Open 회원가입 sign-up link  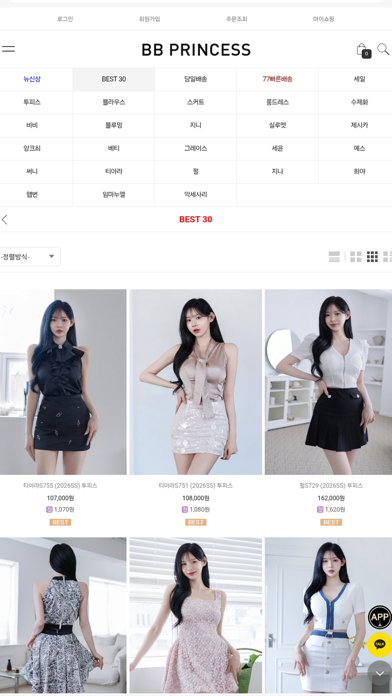(150, 19)
